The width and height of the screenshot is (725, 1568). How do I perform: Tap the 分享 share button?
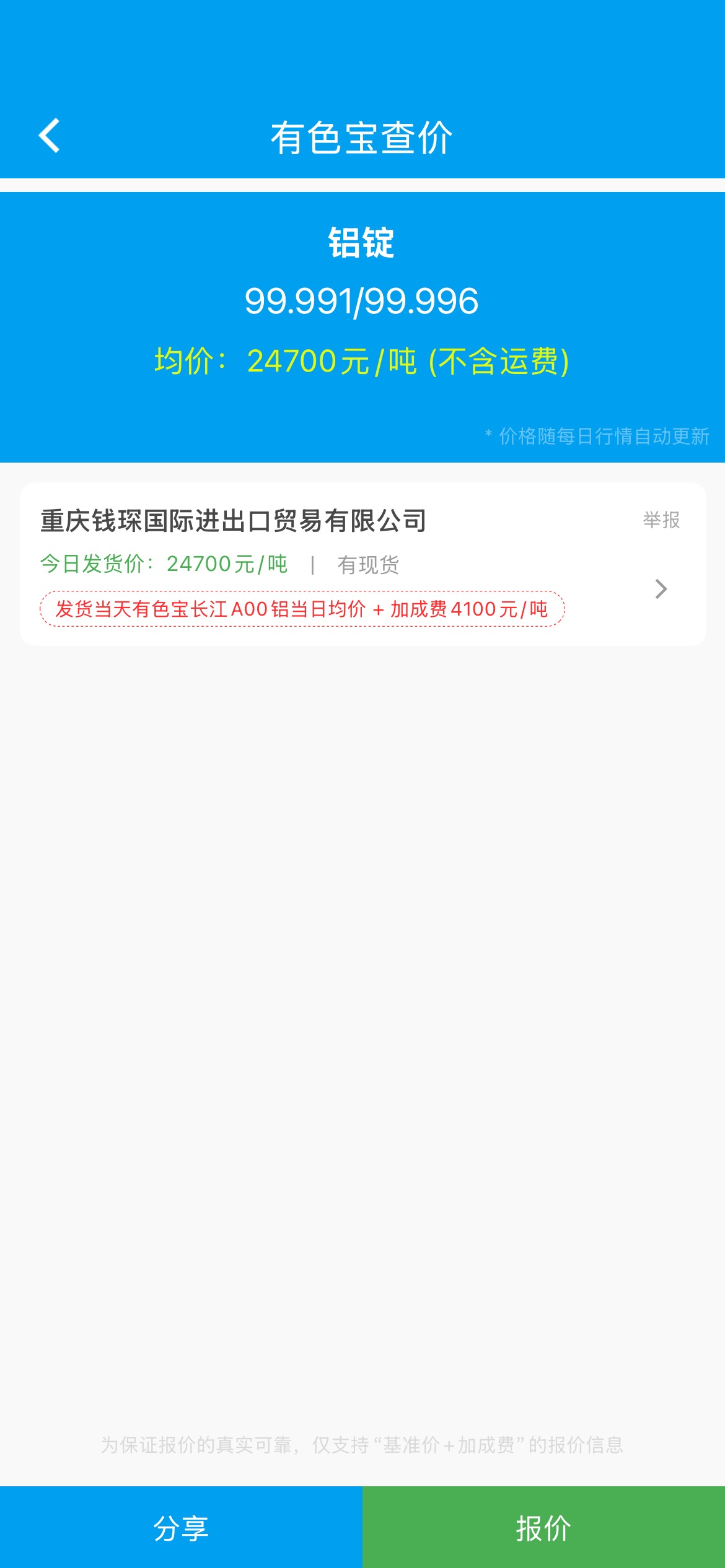pos(181,1527)
